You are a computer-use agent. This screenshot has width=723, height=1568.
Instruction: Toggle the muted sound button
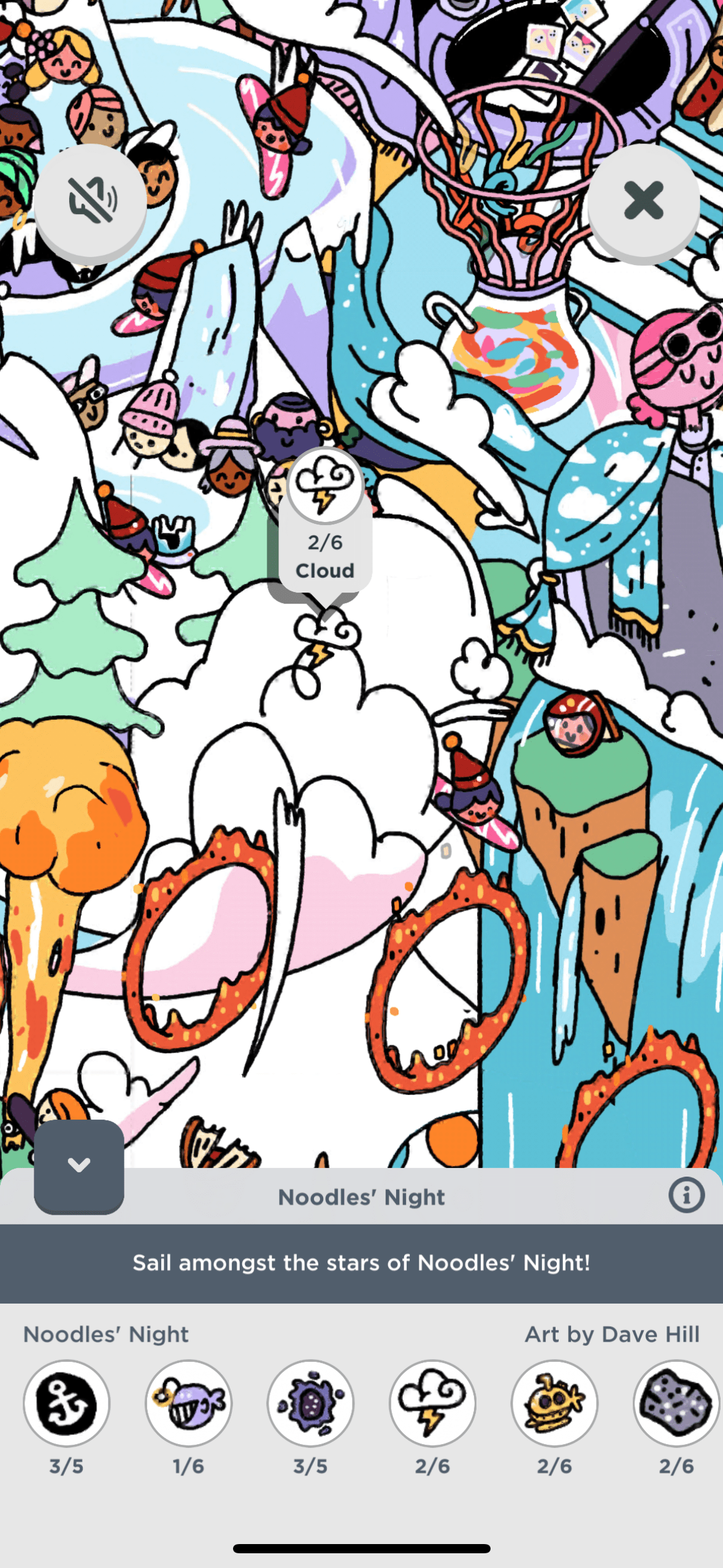click(x=90, y=201)
